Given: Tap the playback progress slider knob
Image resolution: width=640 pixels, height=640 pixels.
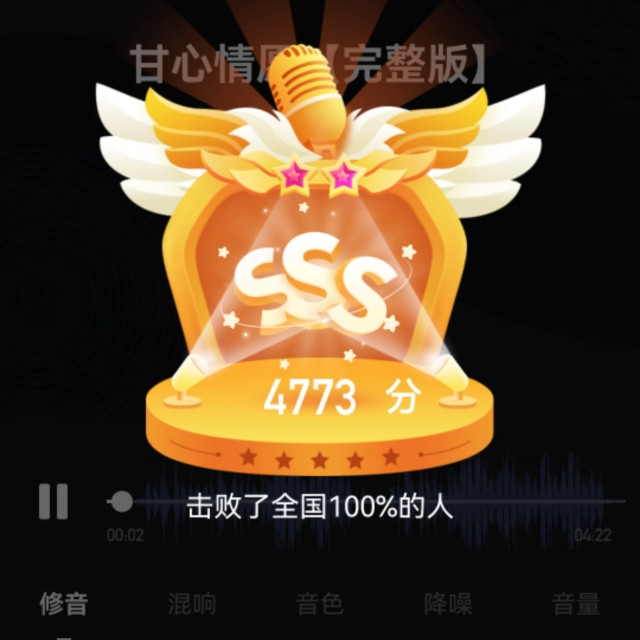Looking at the screenshot, I should (122, 501).
